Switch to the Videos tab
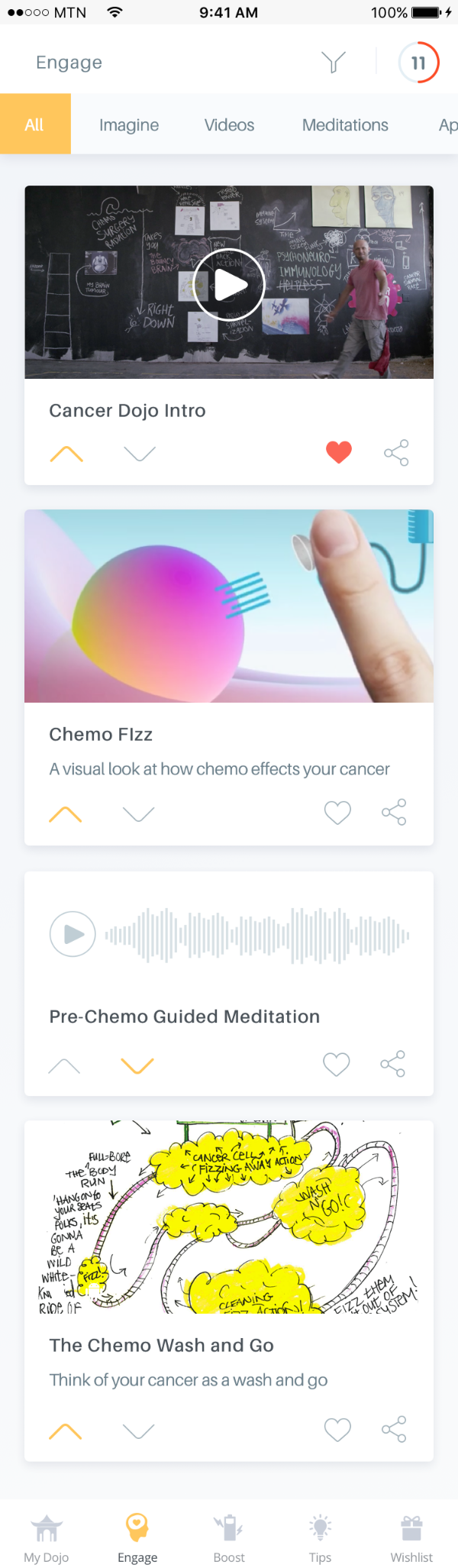 [229, 124]
